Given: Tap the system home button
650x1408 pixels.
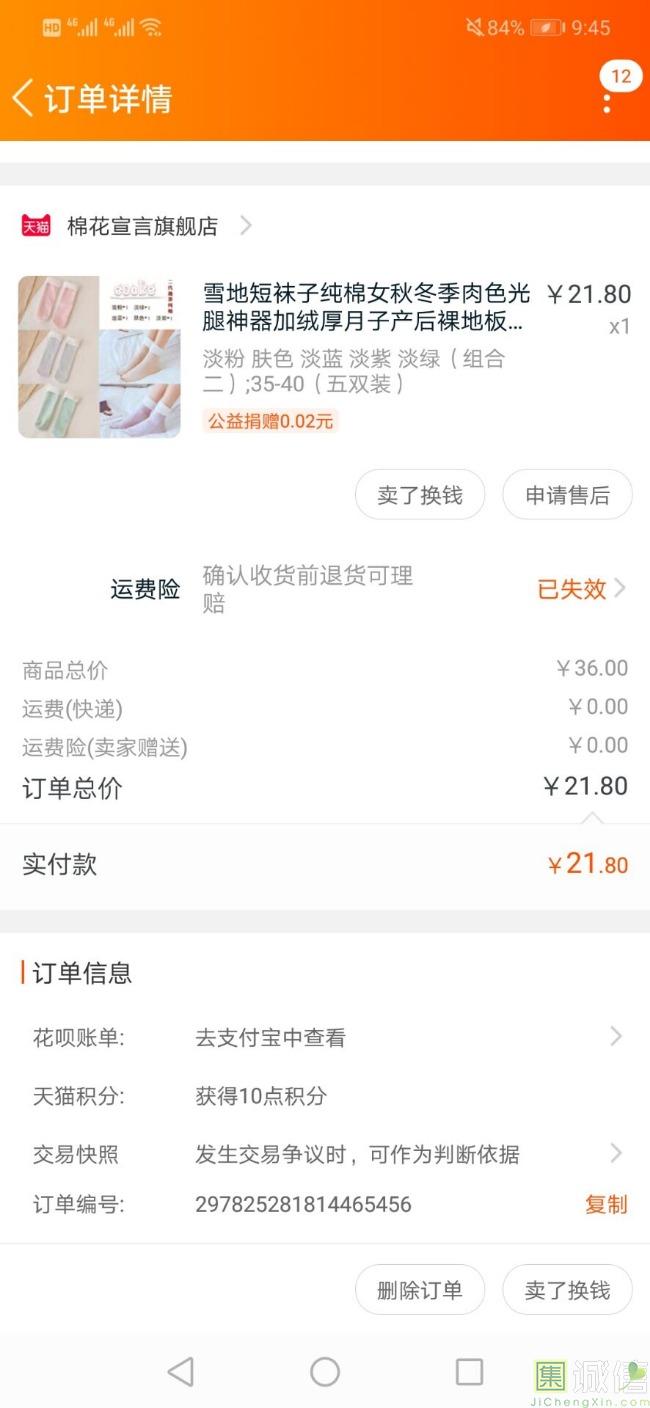Looking at the screenshot, I should (x=325, y=1372).
